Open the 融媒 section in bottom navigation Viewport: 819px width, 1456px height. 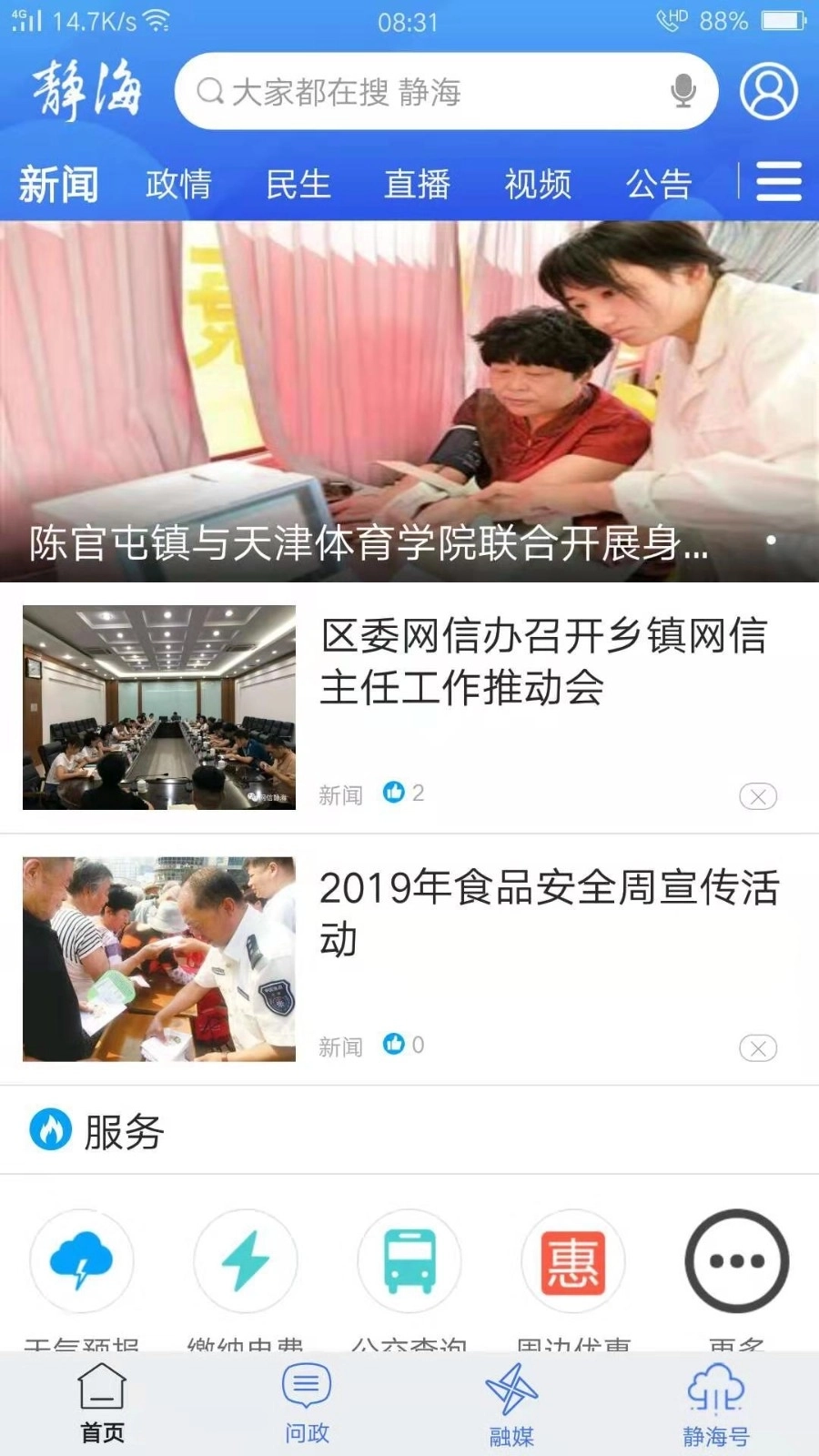coord(511,1401)
